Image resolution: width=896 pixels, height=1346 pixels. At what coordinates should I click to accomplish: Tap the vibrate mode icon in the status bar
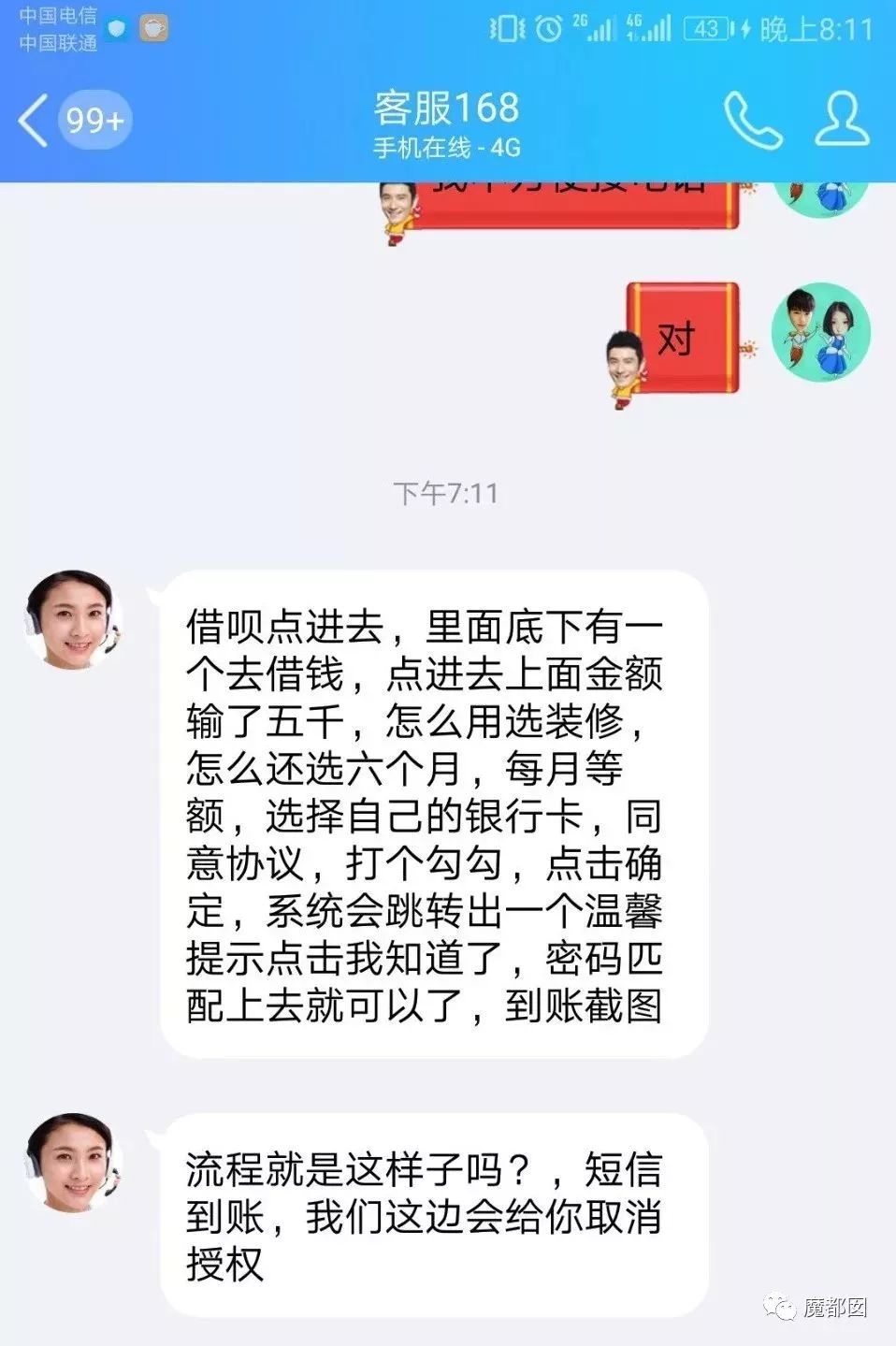point(505,28)
